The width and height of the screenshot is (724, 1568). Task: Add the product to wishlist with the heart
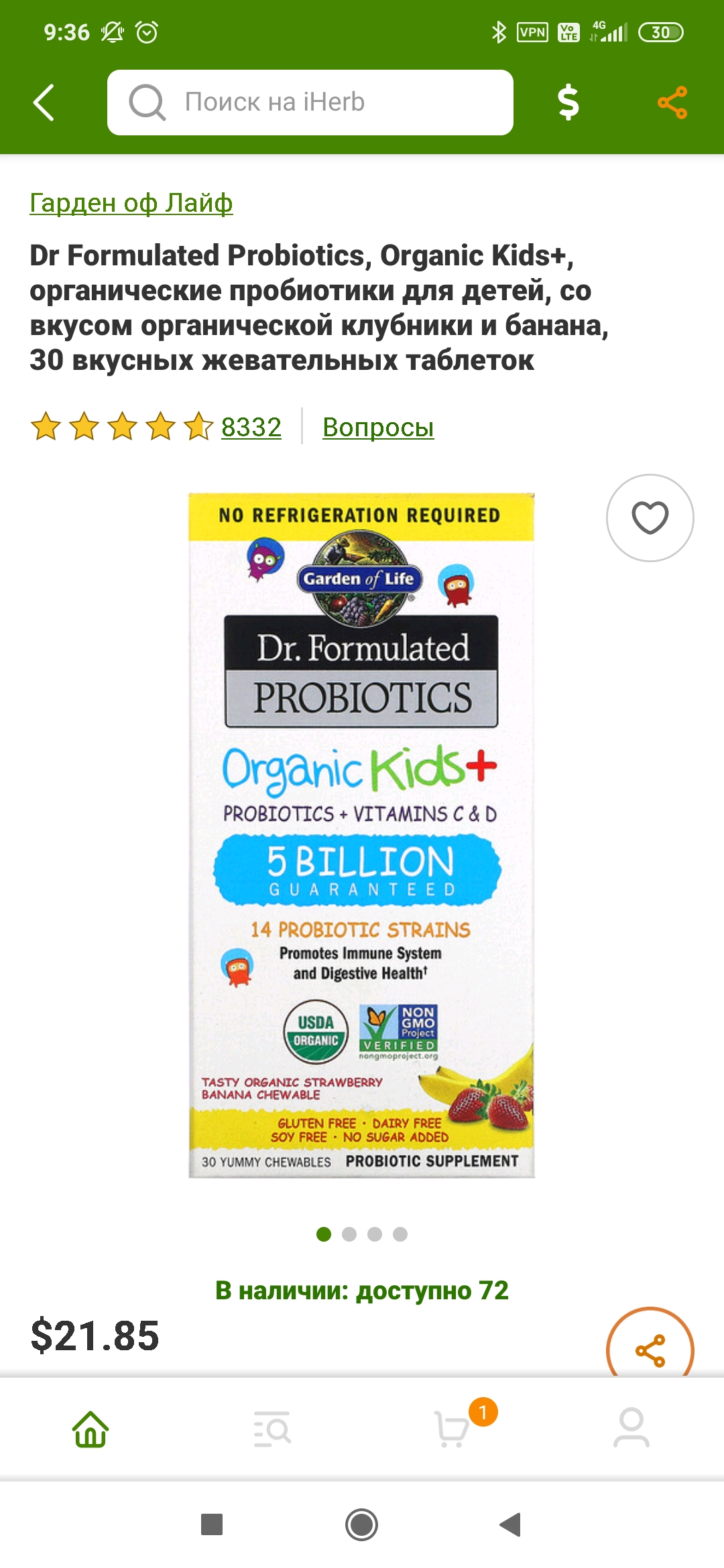tap(650, 518)
